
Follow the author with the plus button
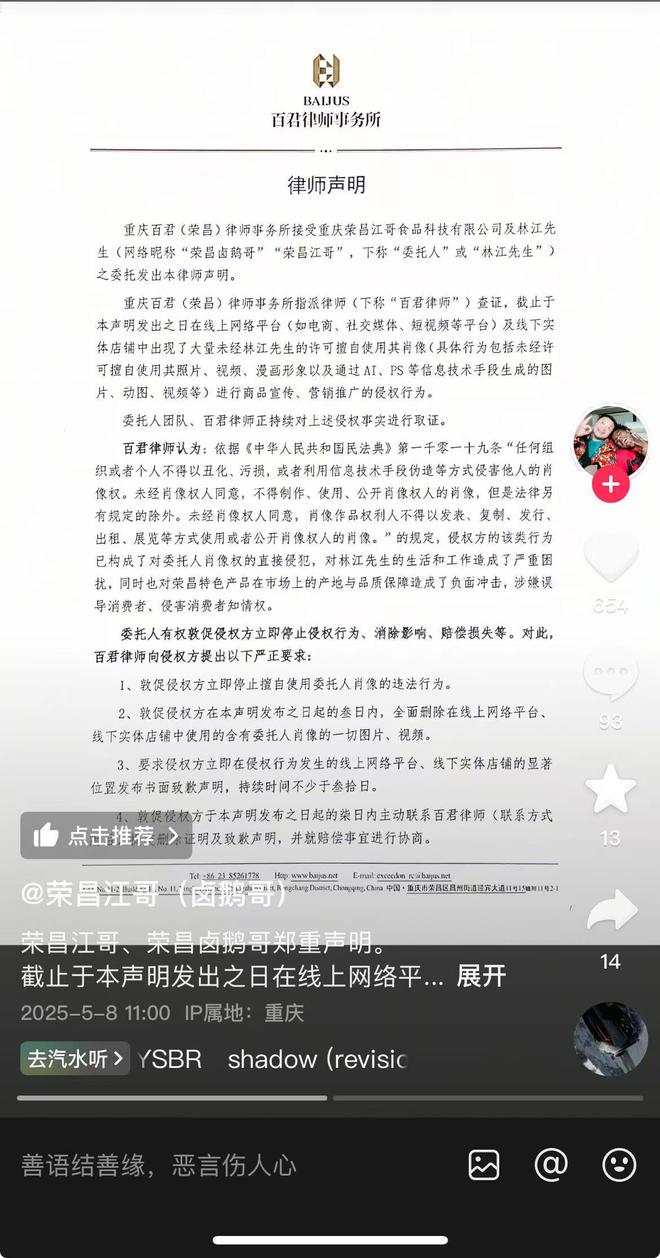610,486
